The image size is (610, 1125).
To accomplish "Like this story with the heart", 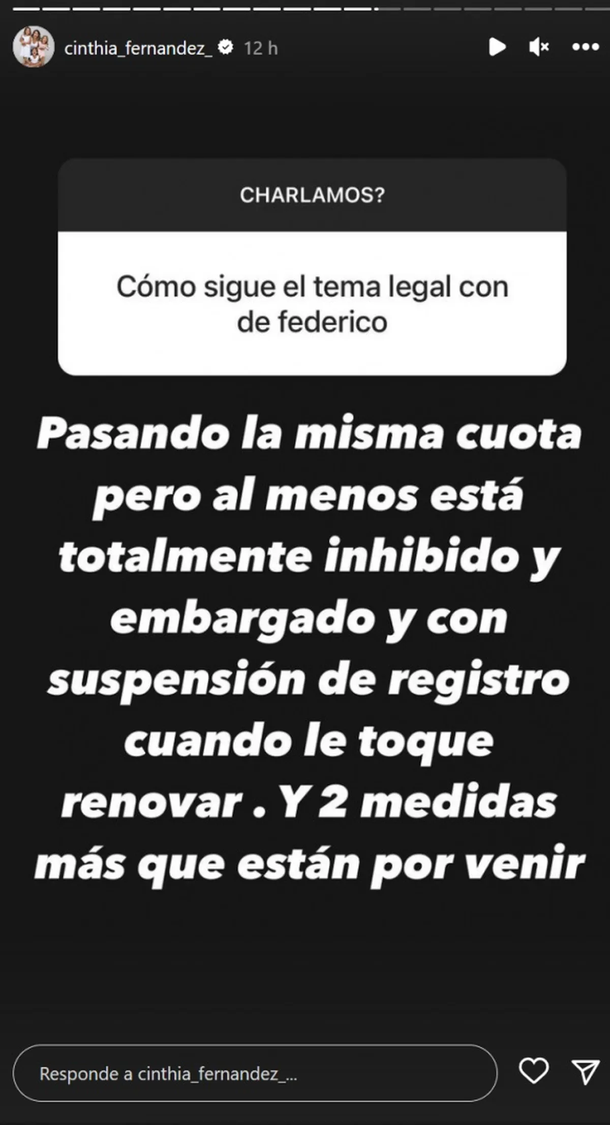I will [x=535, y=1072].
